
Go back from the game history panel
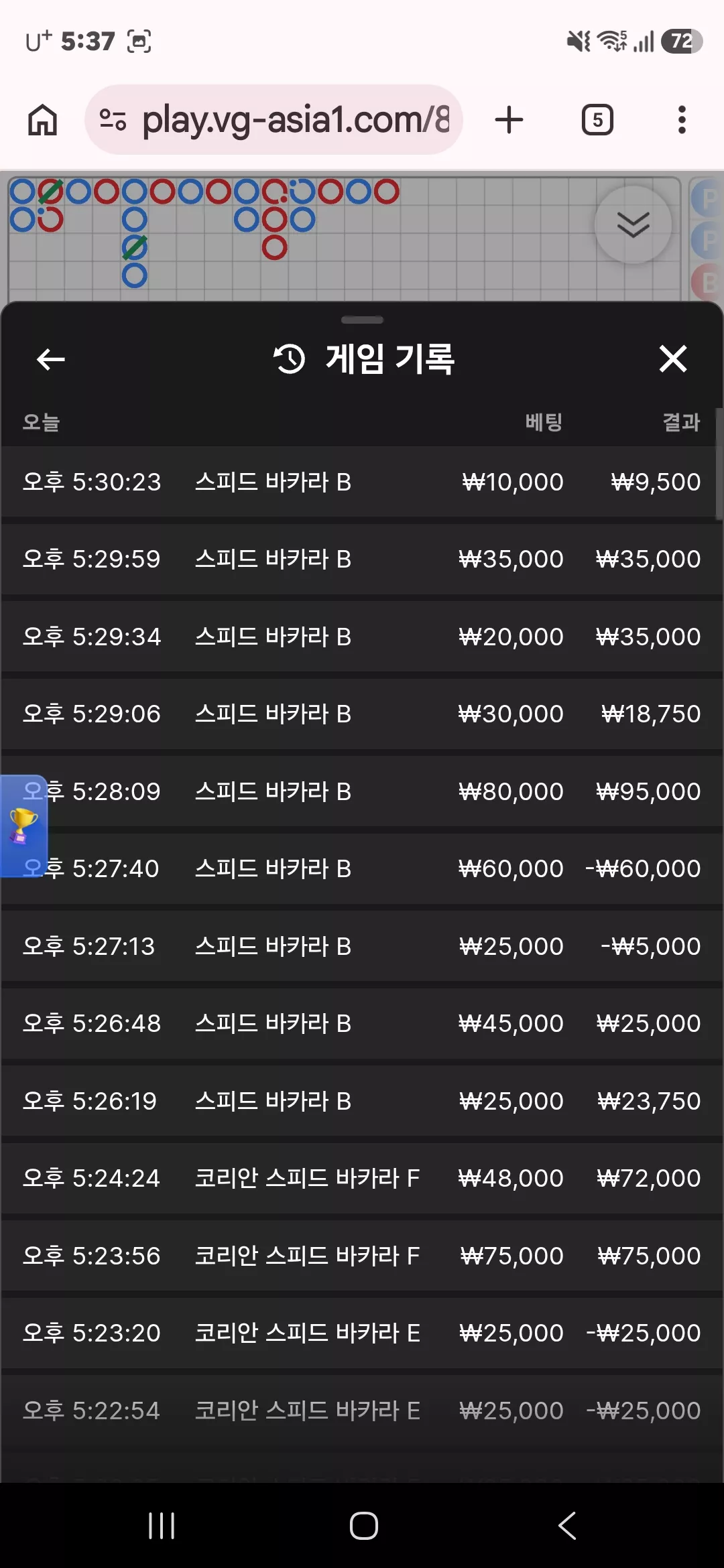click(51, 359)
